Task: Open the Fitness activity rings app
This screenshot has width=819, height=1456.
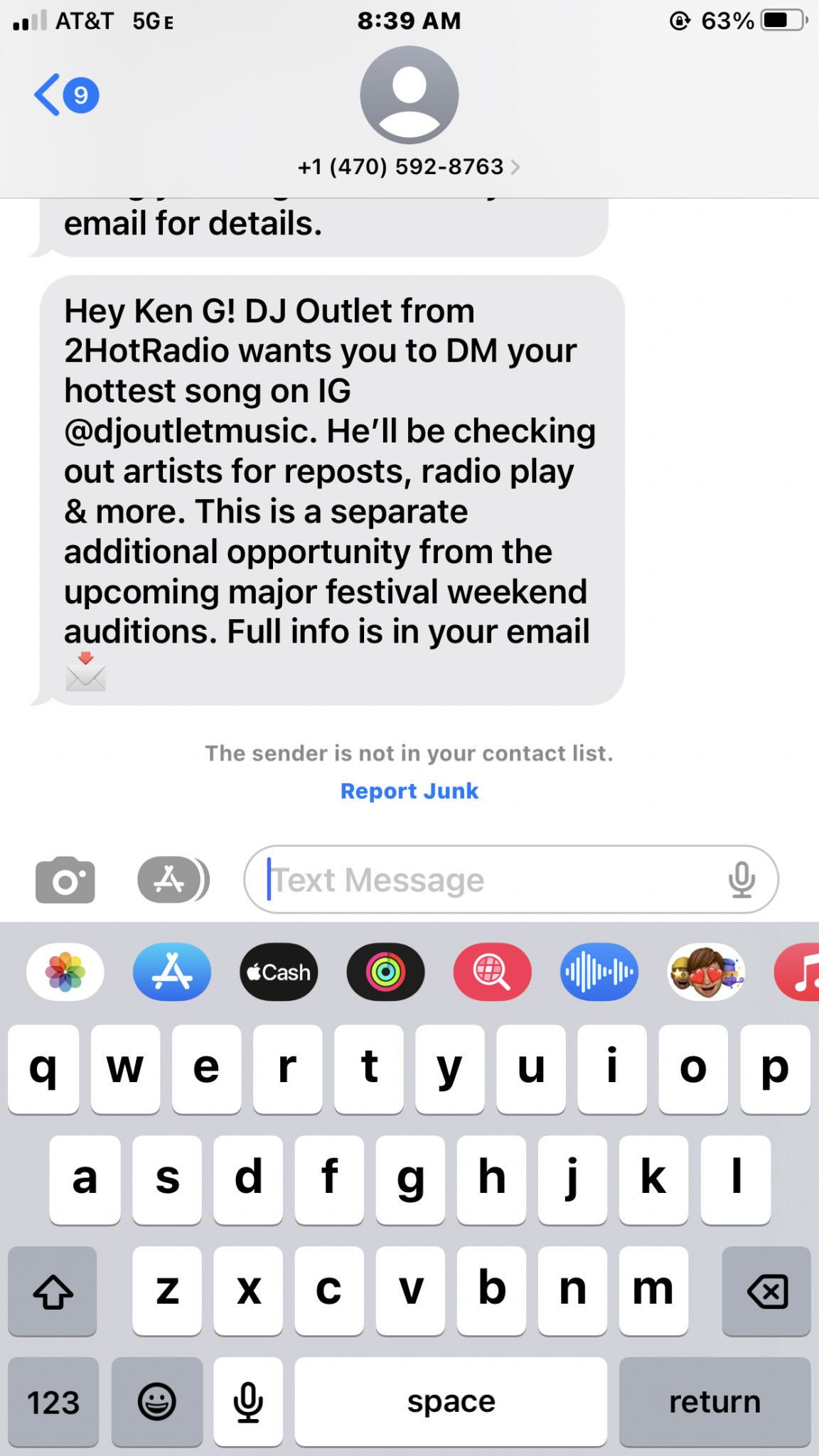Action: [385, 972]
